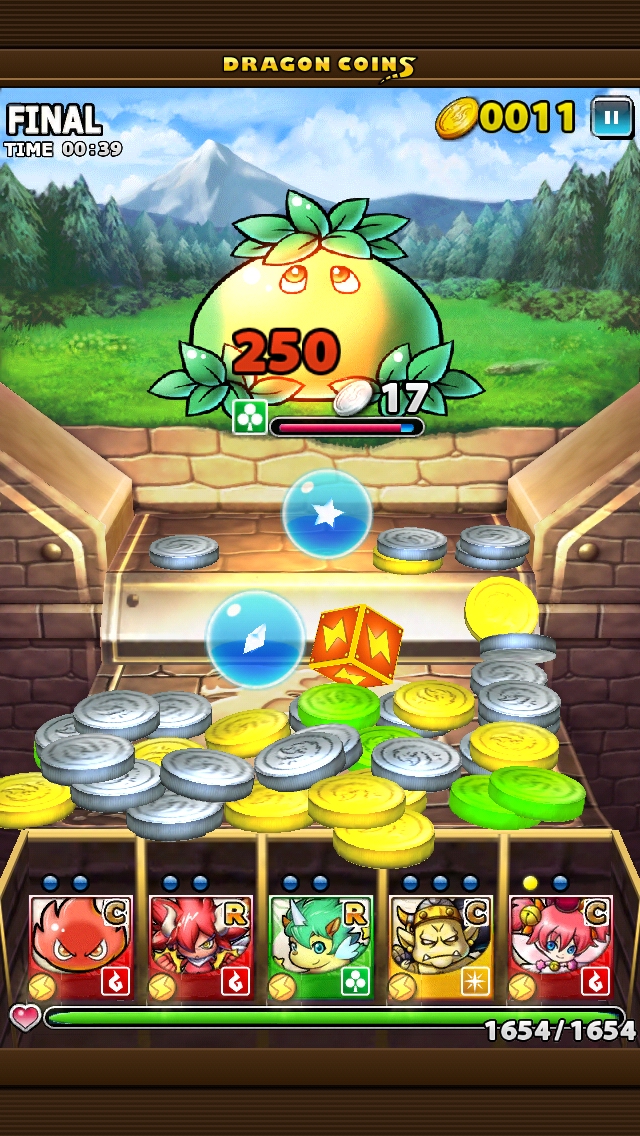Select the yellow armored ogre card
The image size is (640, 1136).
pyautogui.click(x=441, y=947)
